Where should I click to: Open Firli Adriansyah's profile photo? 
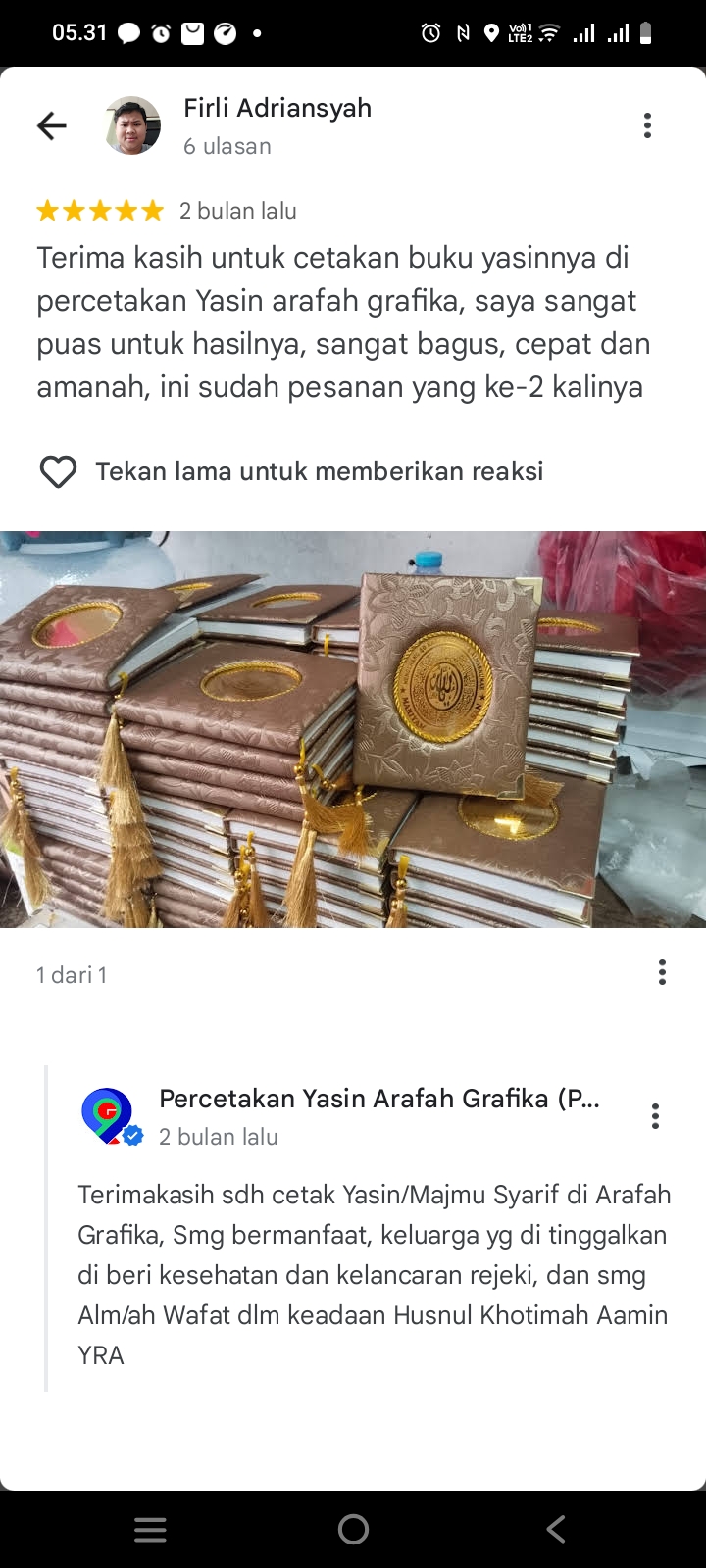(x=132, y=125)
